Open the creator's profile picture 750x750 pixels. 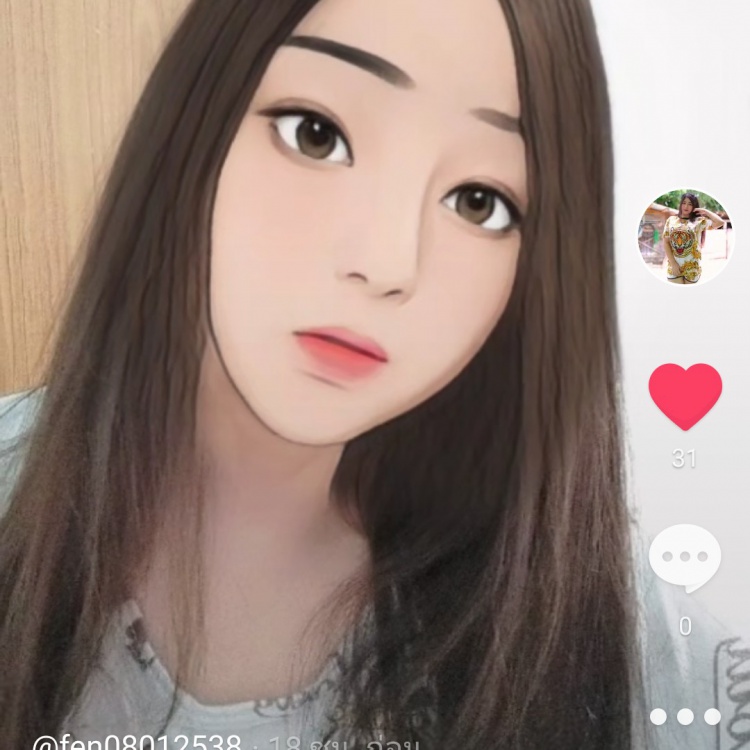coord(686,237)
